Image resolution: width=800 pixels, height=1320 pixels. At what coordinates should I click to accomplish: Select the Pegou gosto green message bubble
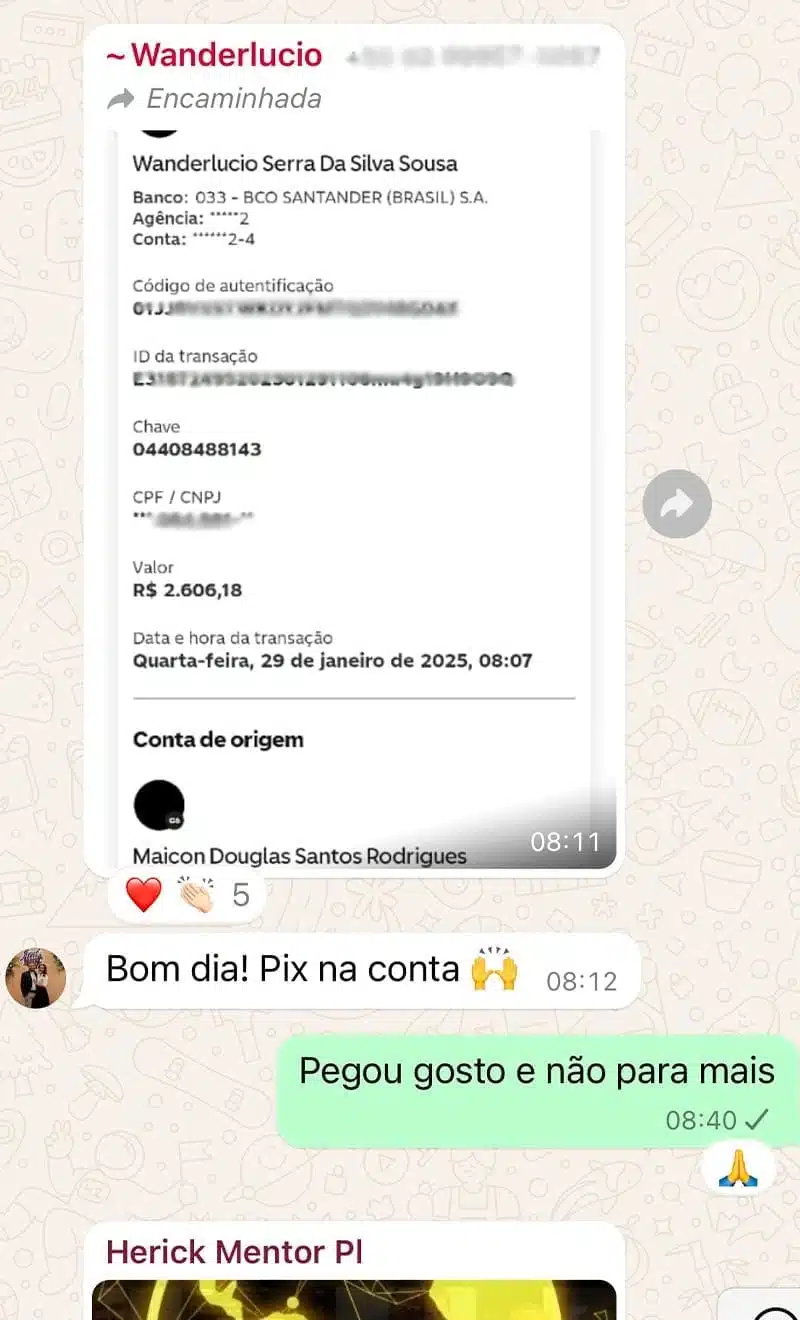(x=535, y=1072)
